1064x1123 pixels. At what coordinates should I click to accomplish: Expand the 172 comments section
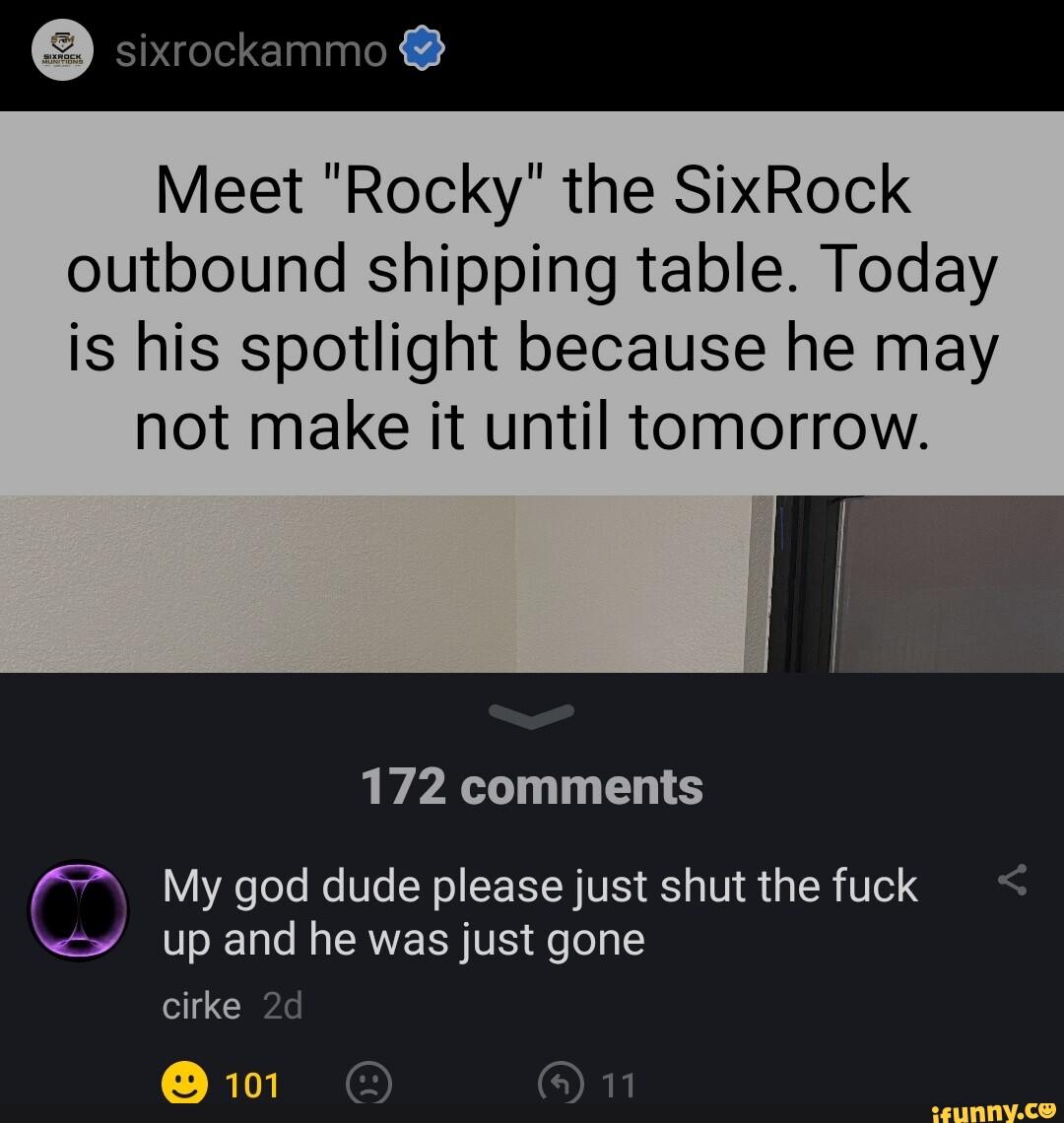point(532,785)
